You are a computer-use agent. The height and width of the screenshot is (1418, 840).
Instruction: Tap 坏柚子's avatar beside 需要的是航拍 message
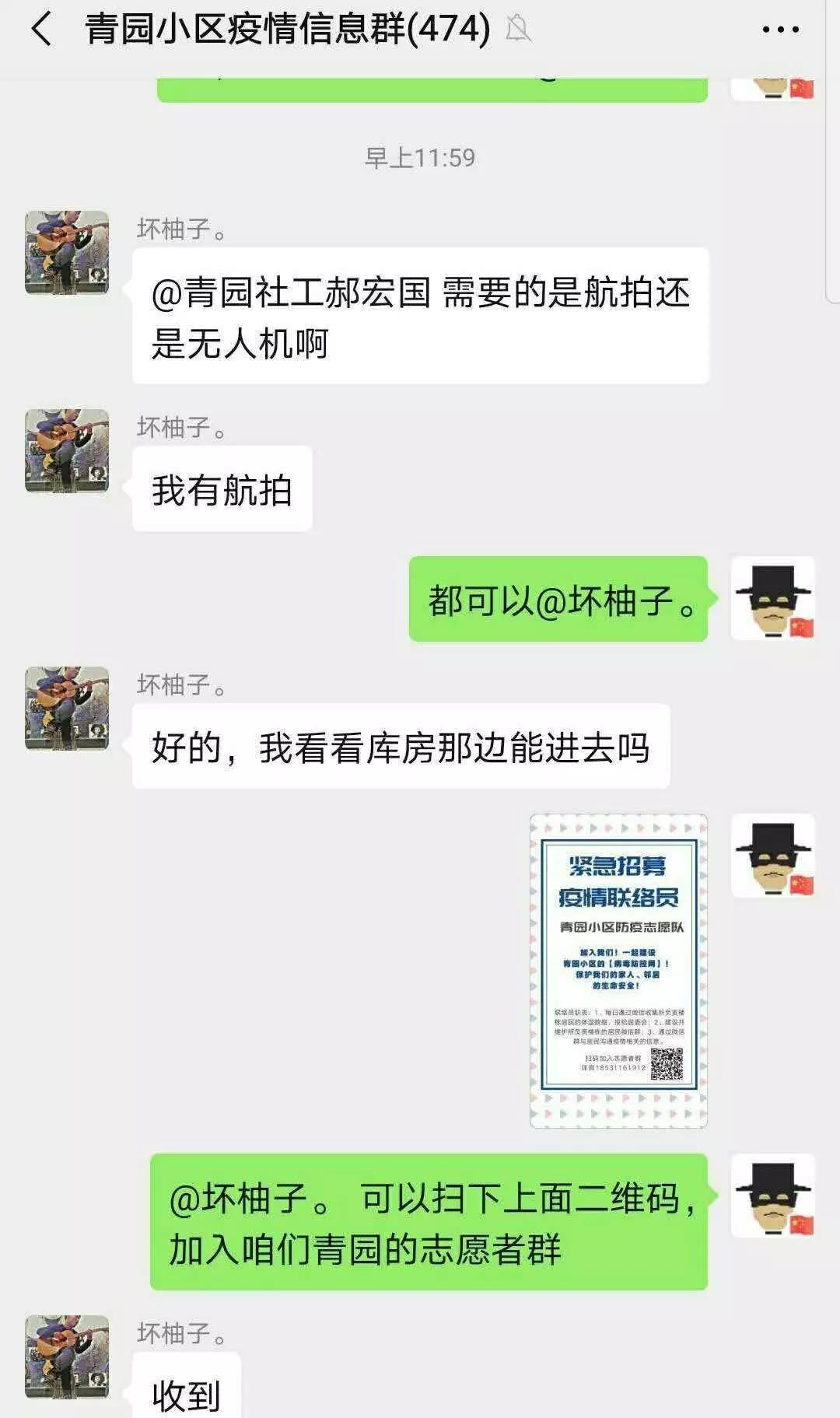[x=67, y=252]
